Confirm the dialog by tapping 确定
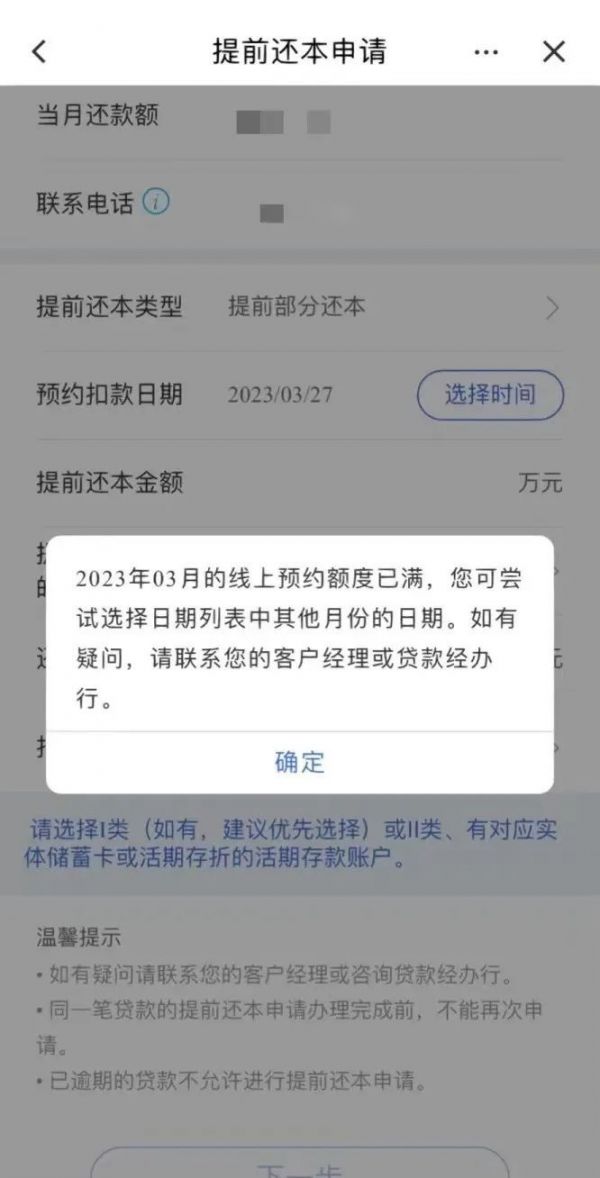The height and width of the screenshot is (1178, 600). click(300, 762)
